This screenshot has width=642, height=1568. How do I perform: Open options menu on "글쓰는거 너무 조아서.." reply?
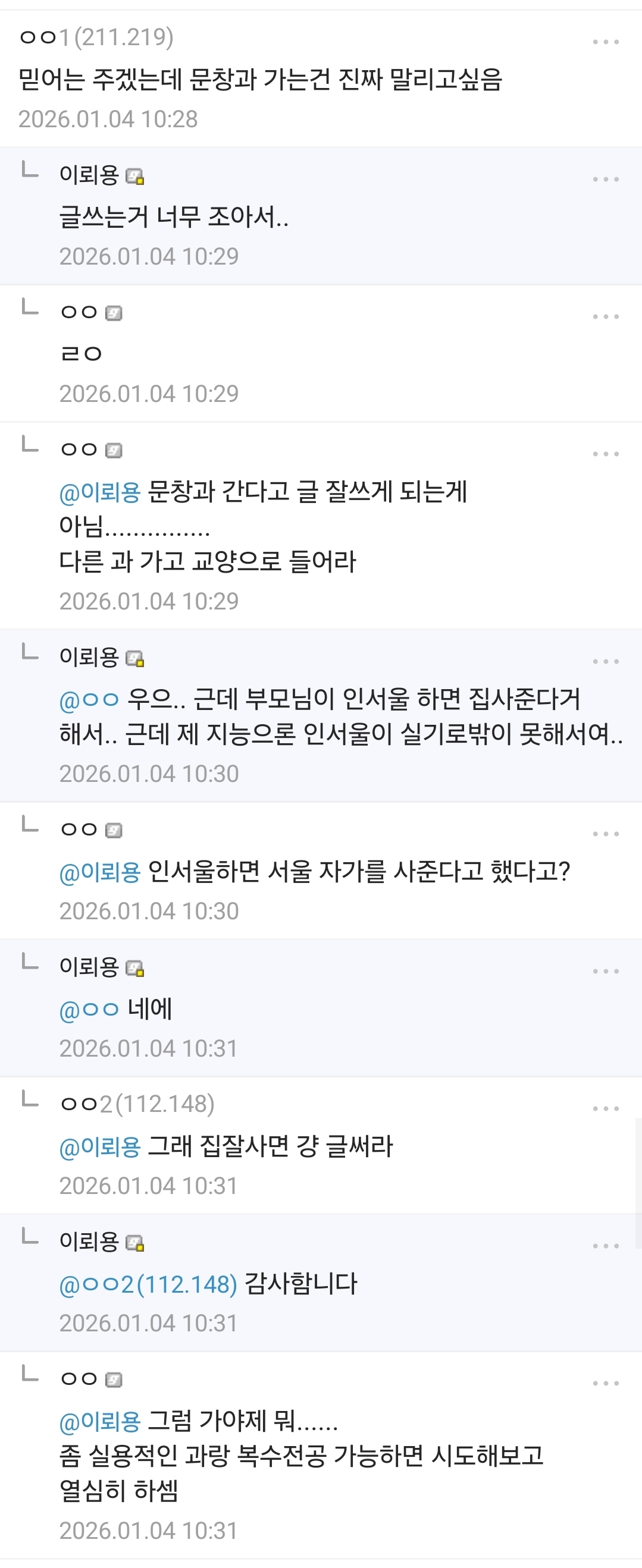tap(606, 180)
